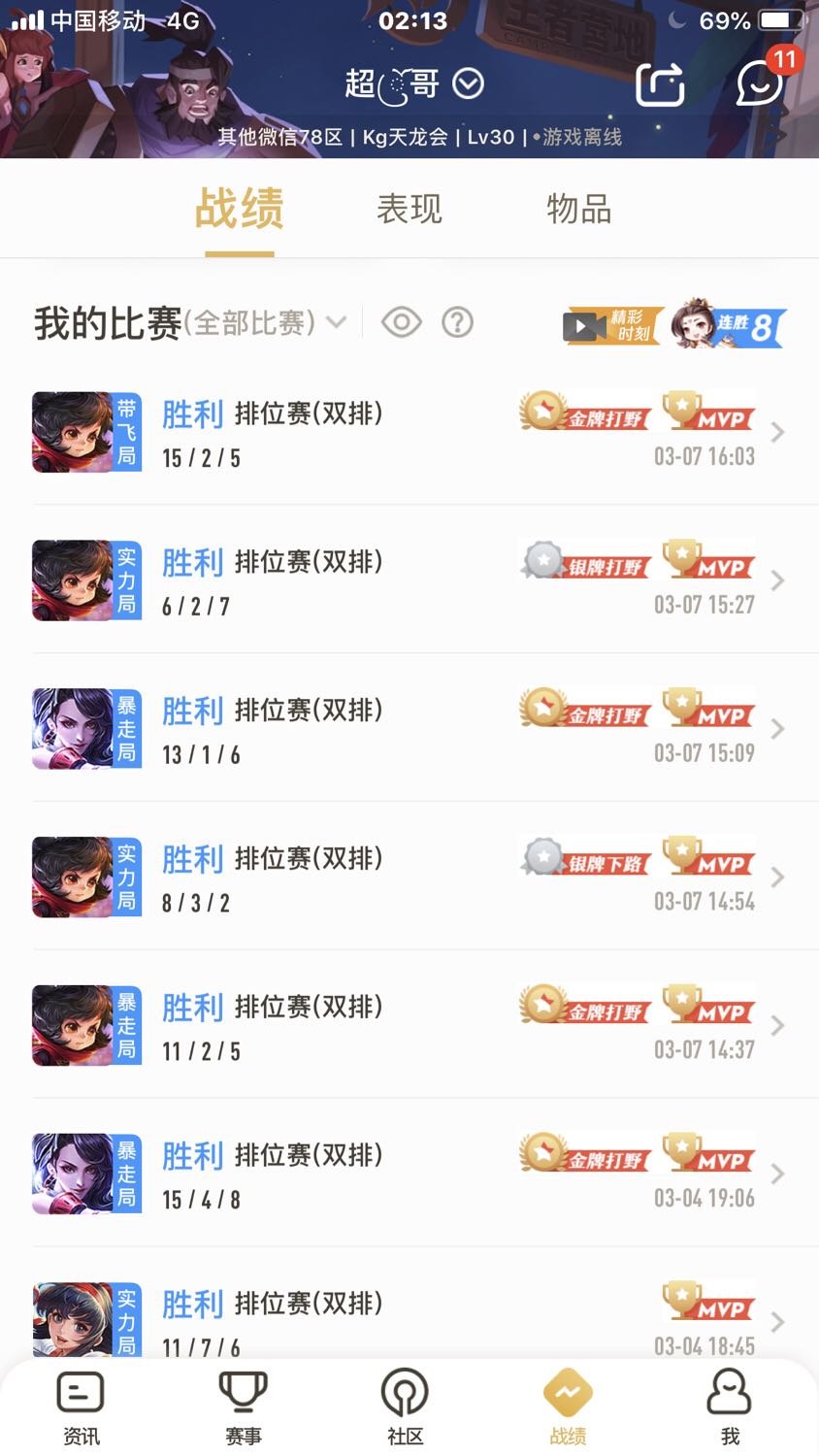
Task: Tap the 连胜 8 win streak badge
Action: point(729,324)
